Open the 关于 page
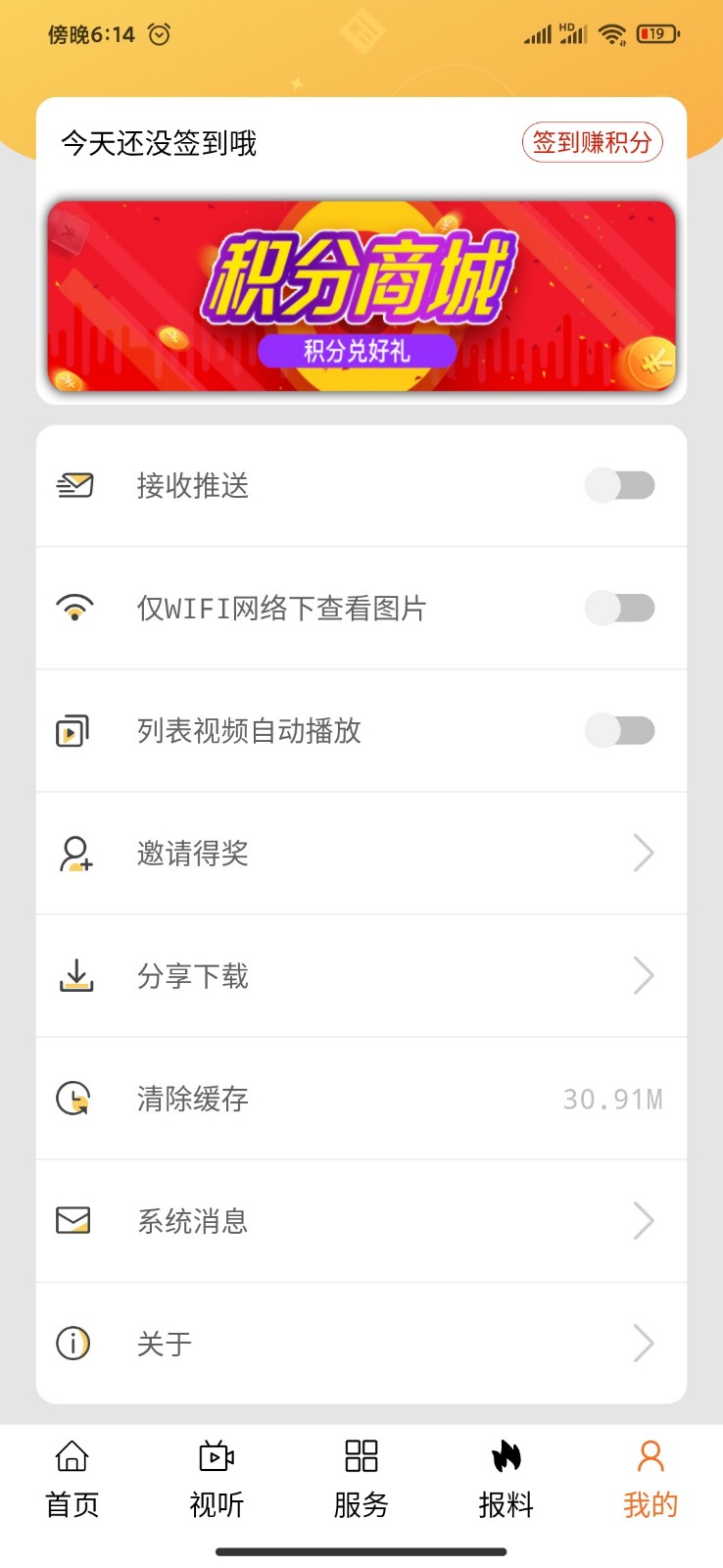 coord(361,1344)
